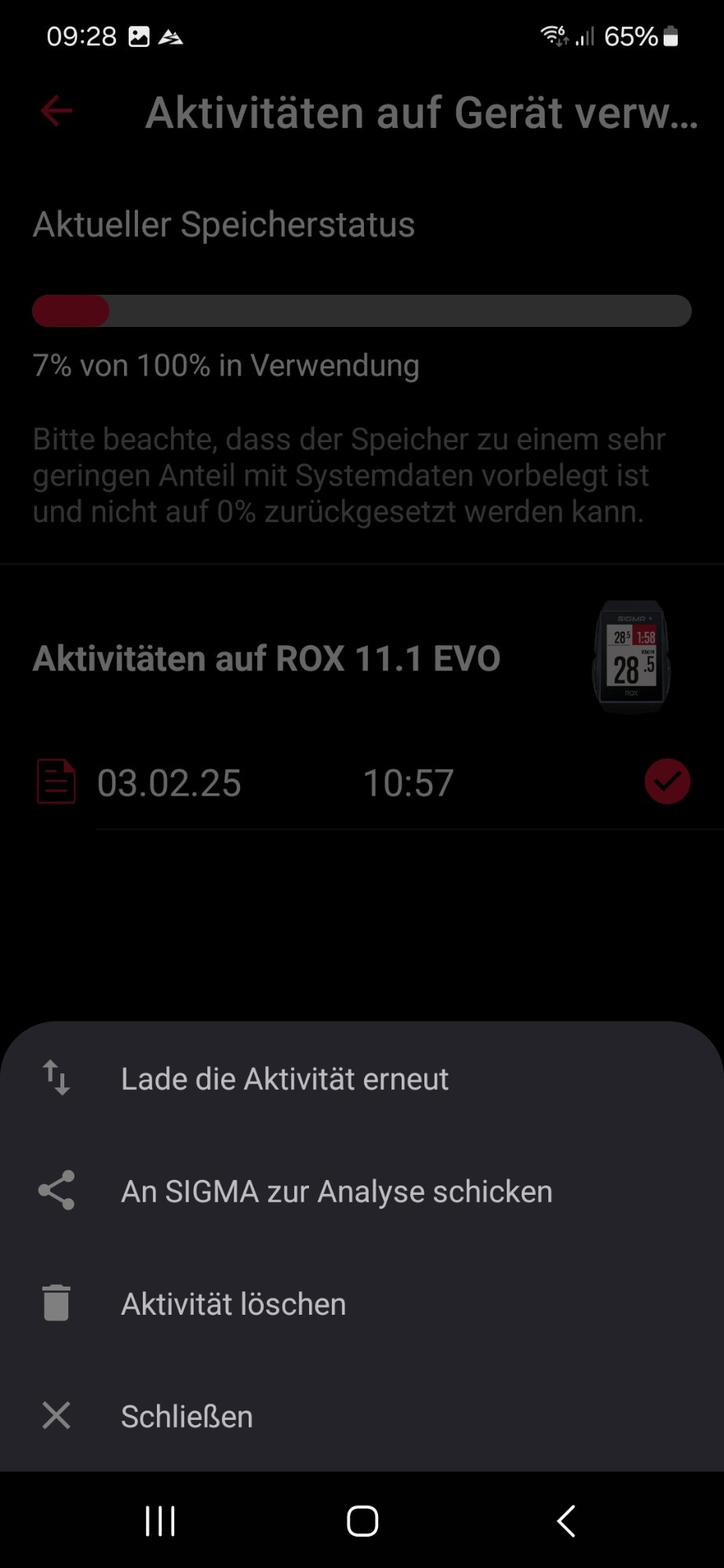724x1568 pixels.
Task: Choose 'An SIGMA zur Analyse schicken'
Action: pyautogui.click(x=336, y=1192)
